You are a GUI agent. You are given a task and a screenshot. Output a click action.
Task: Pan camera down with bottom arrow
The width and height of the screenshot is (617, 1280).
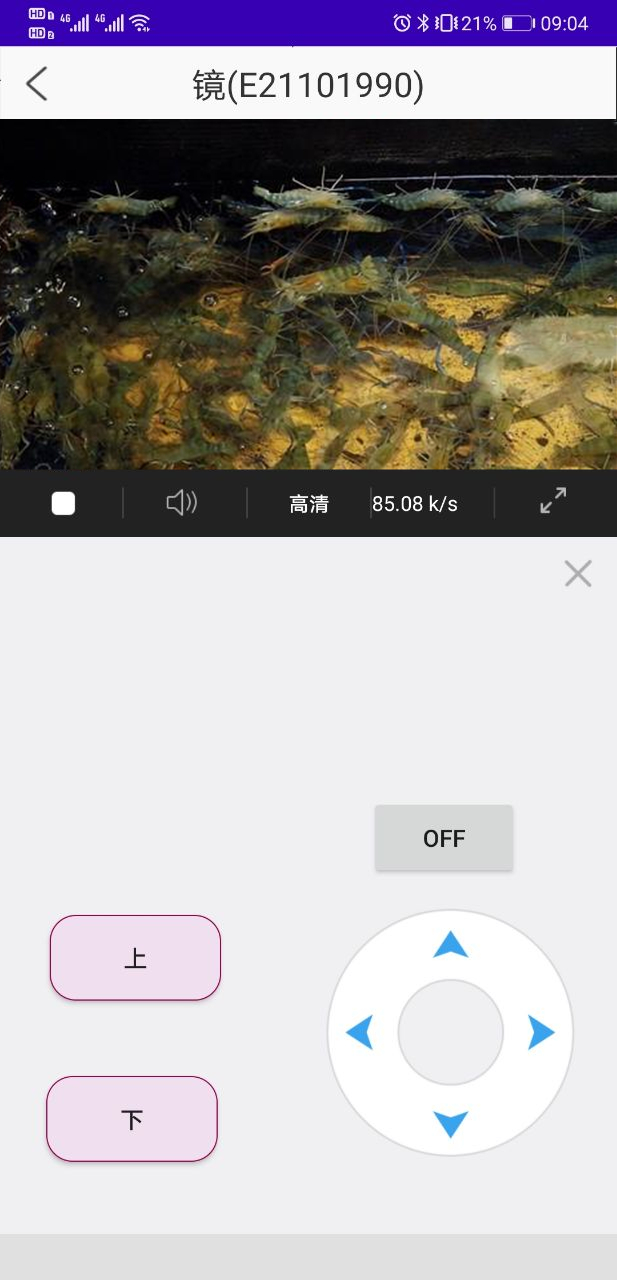point(451,1123)
